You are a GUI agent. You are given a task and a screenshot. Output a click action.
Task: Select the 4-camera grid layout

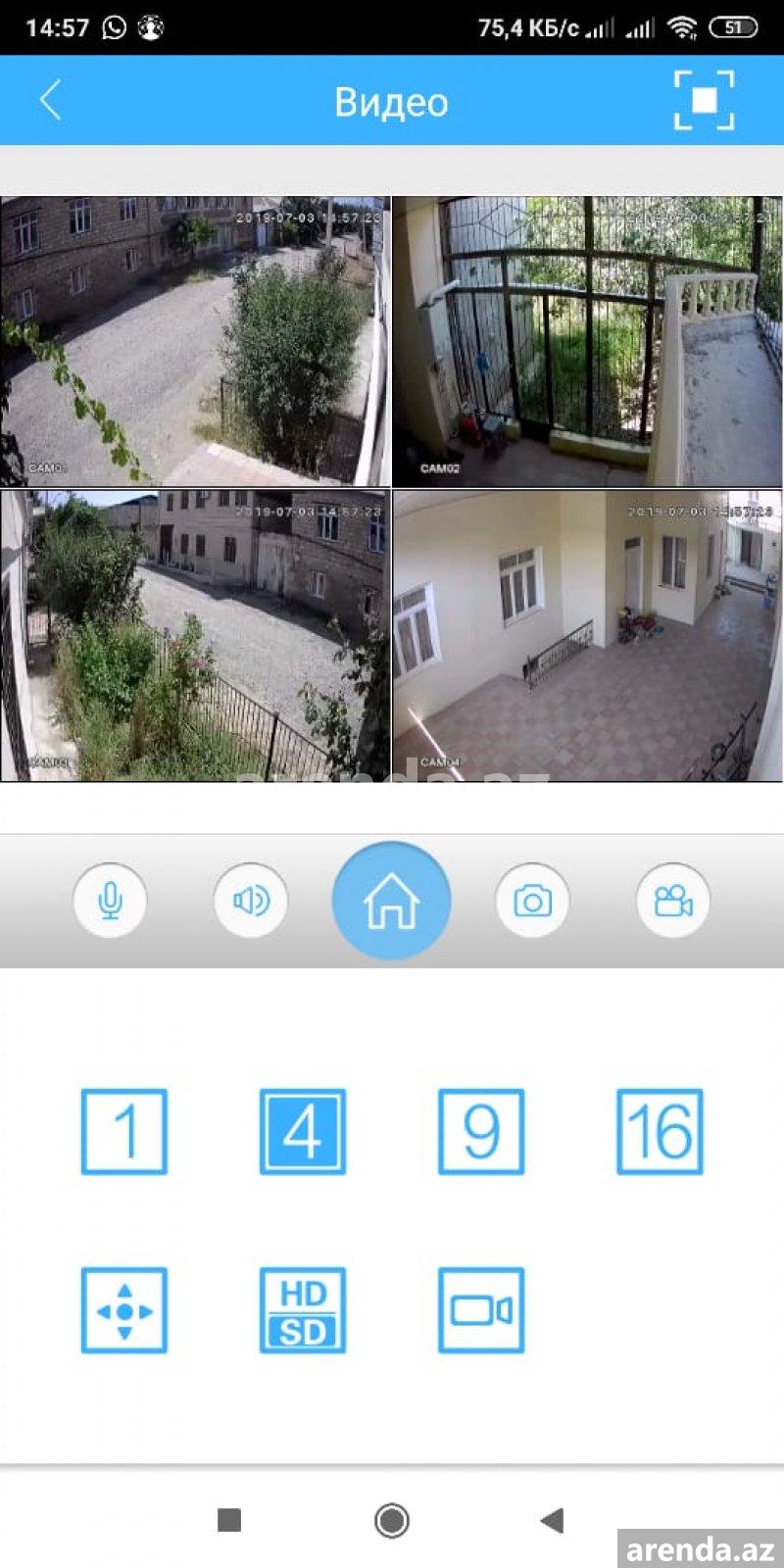click(303, 1131)
